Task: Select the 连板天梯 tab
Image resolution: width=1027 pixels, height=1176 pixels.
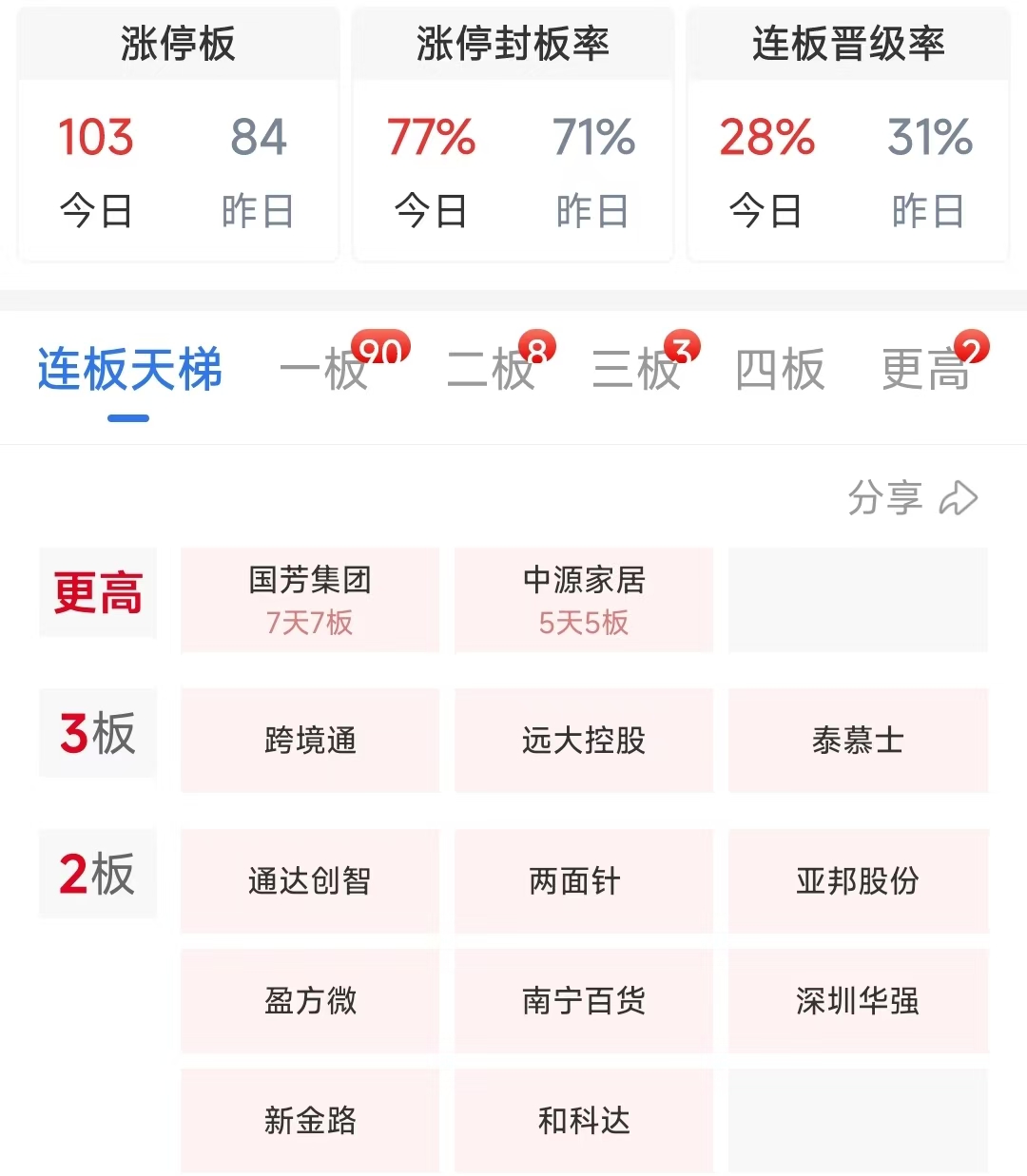Action: click(x=129, y=370)
